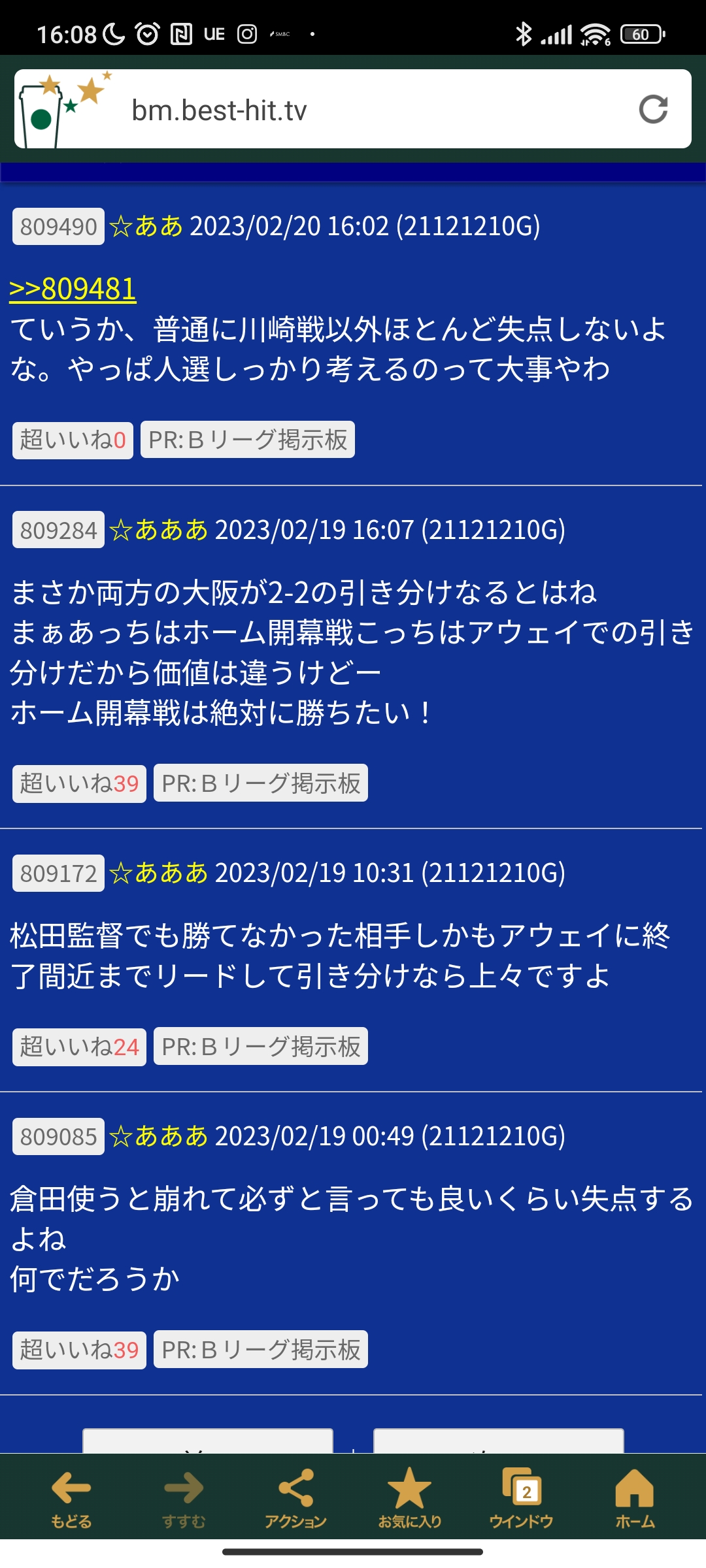Open the ウインドウ window switcher

(521, 1499)
